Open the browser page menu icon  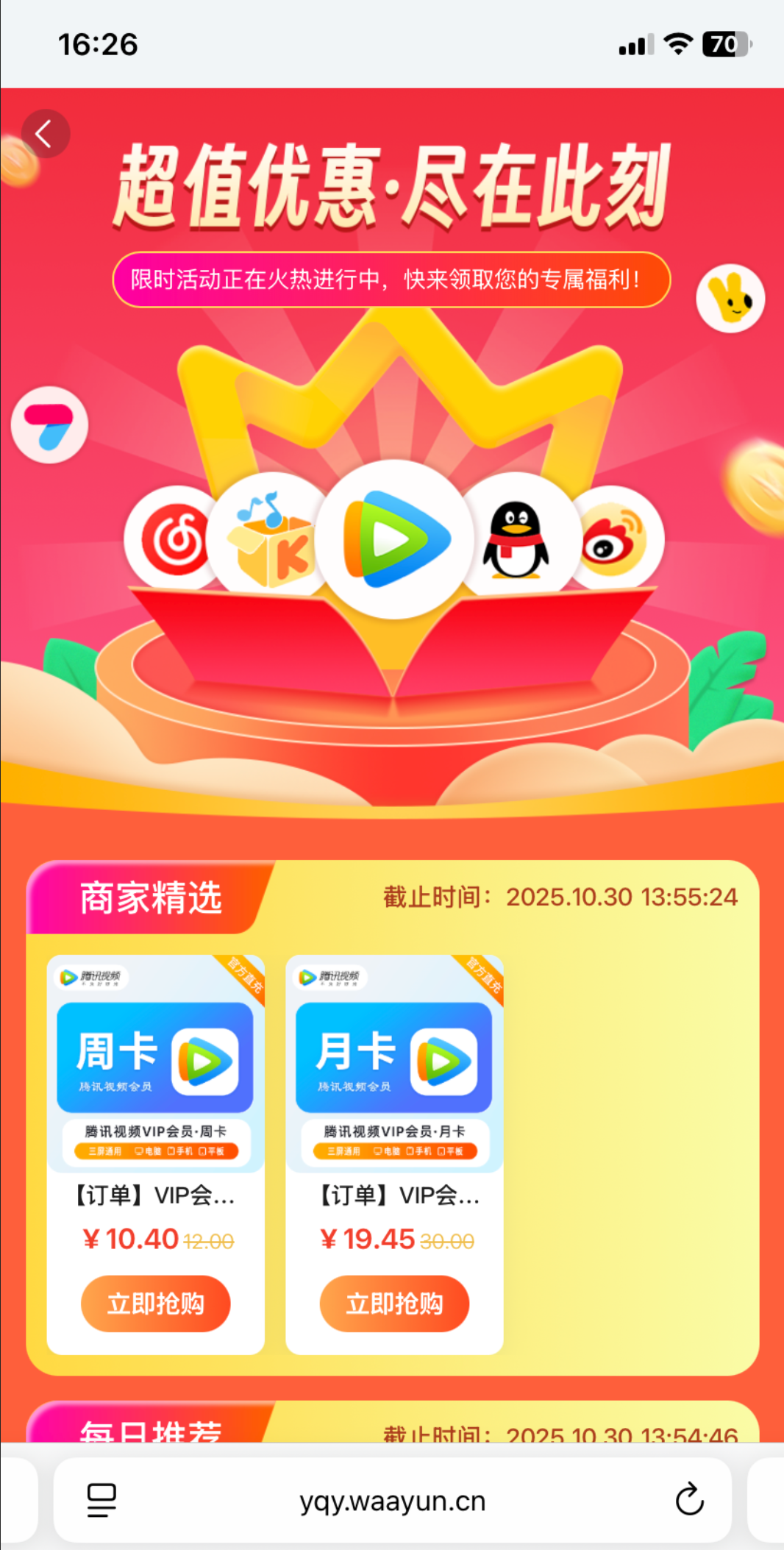point(101,1500)
